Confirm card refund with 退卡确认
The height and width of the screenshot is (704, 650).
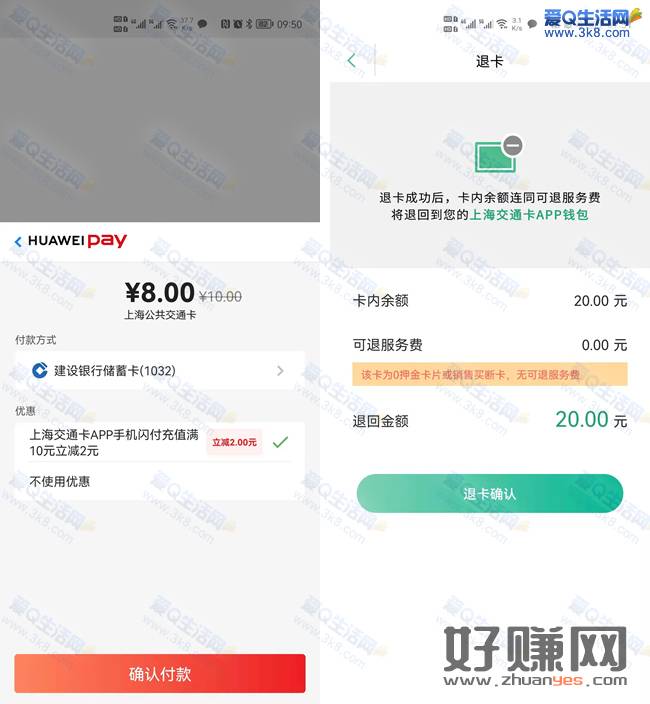pos(489,494)
